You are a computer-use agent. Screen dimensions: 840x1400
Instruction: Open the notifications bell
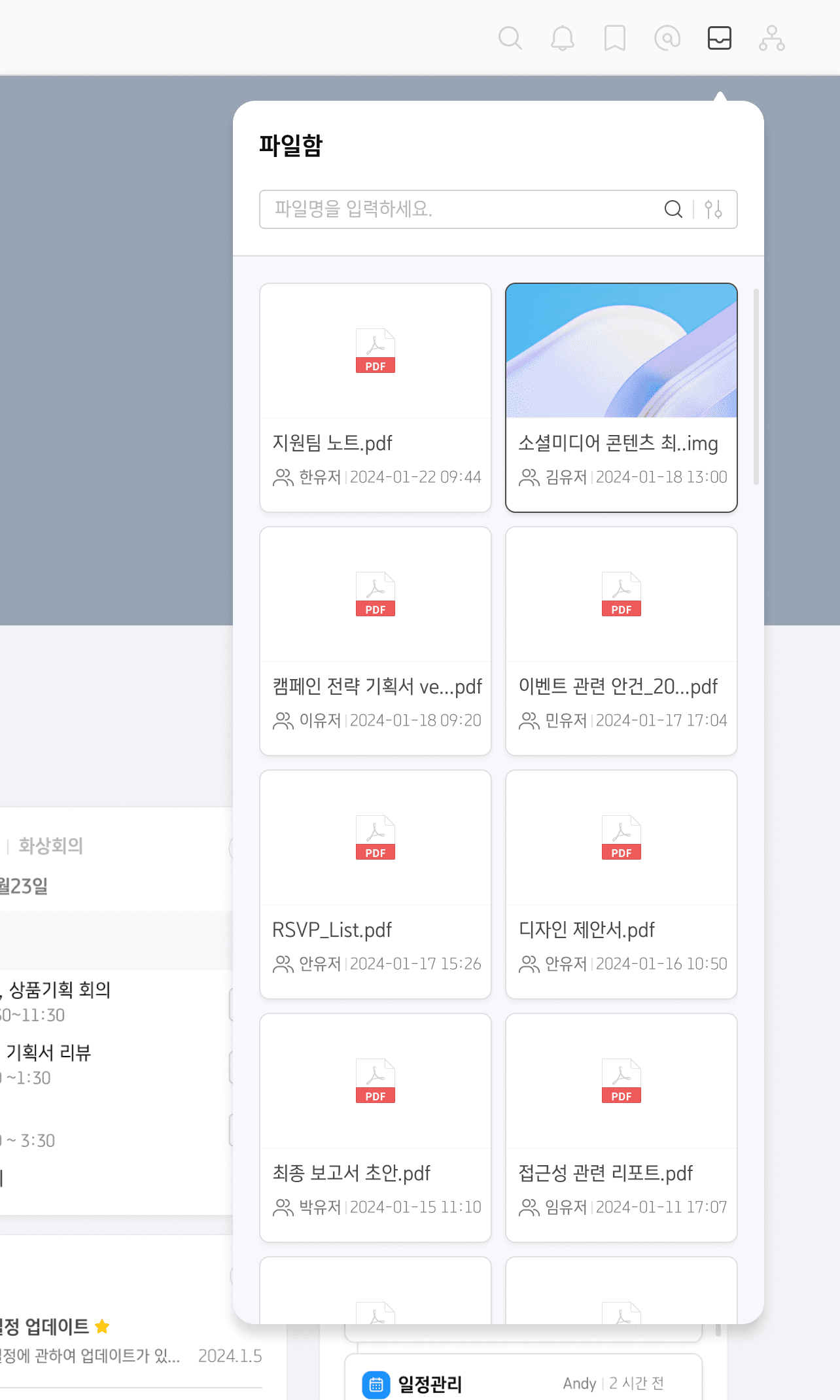point(562,38)
